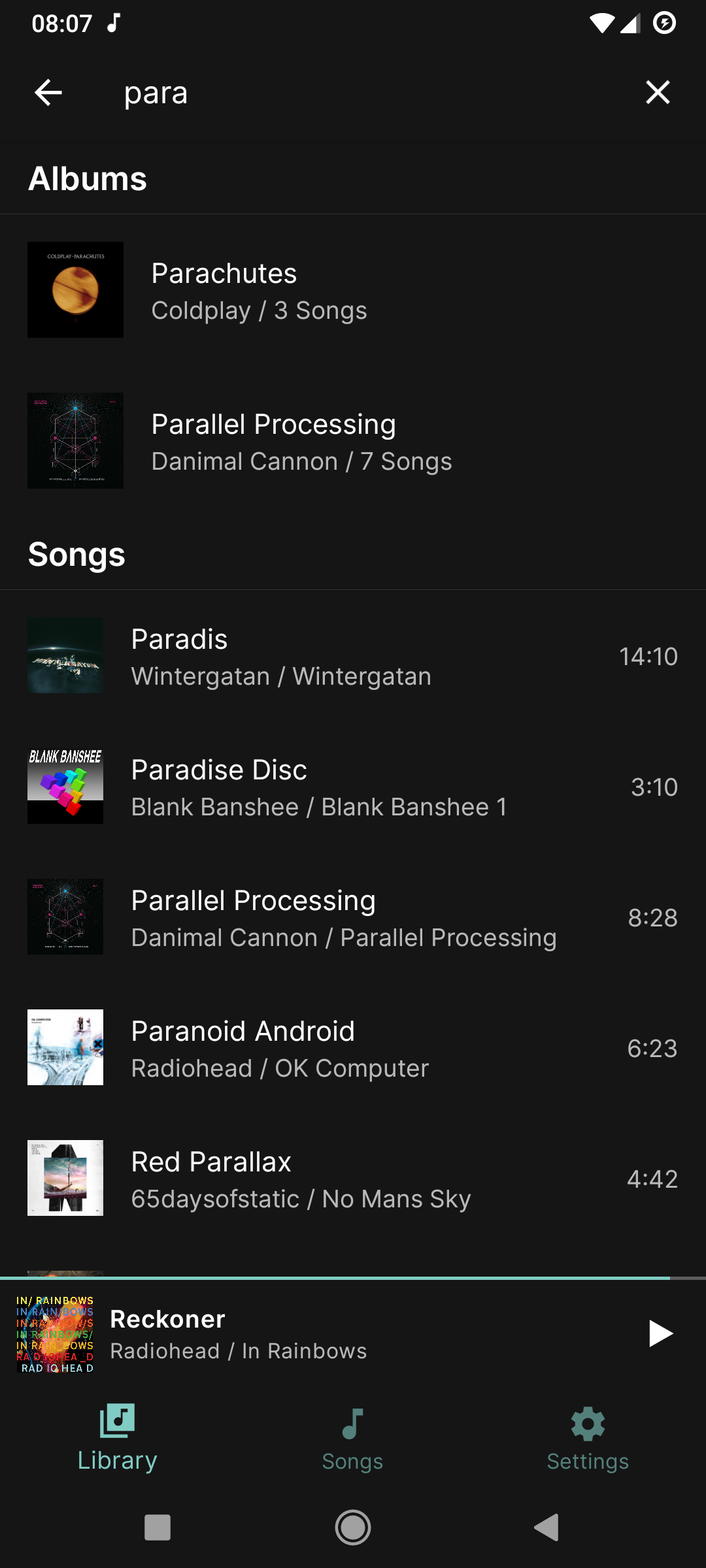The width and height of the screenshot is (706, 1568).
Task: Clear the search query text
Action: pyautogui.click(x=658, y=92)
